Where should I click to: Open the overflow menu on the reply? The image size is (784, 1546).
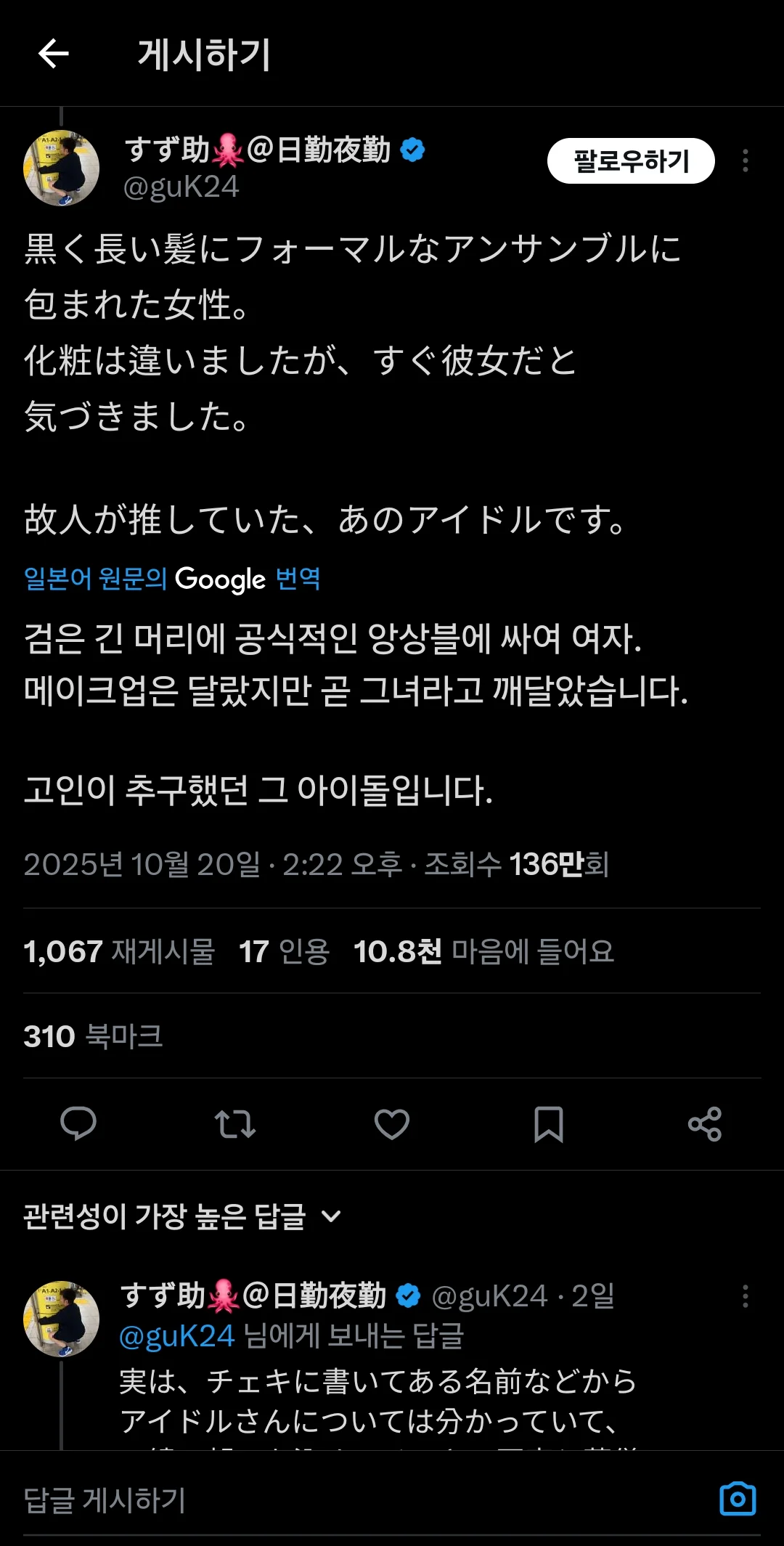745,1296
